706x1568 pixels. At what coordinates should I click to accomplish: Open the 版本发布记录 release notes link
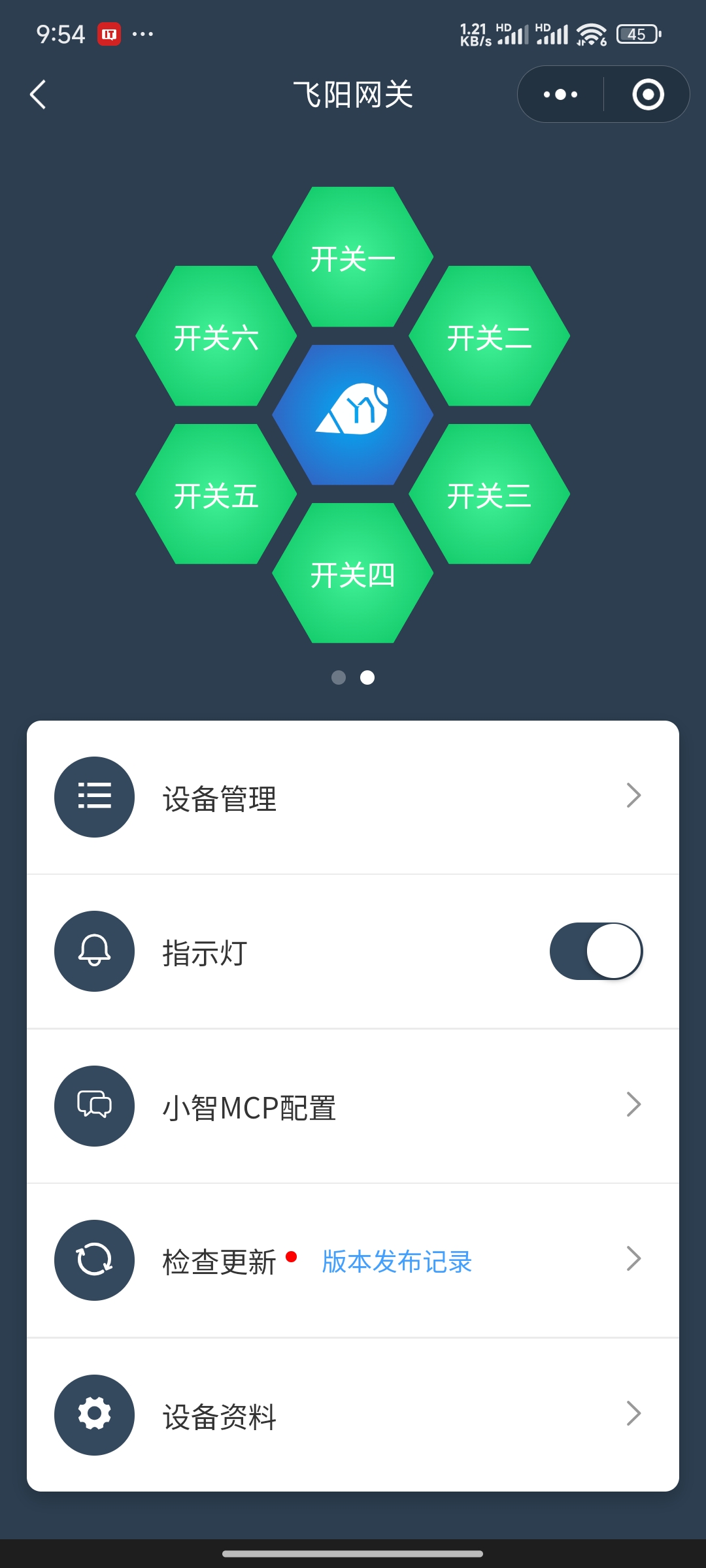[x=397, y=1261]
